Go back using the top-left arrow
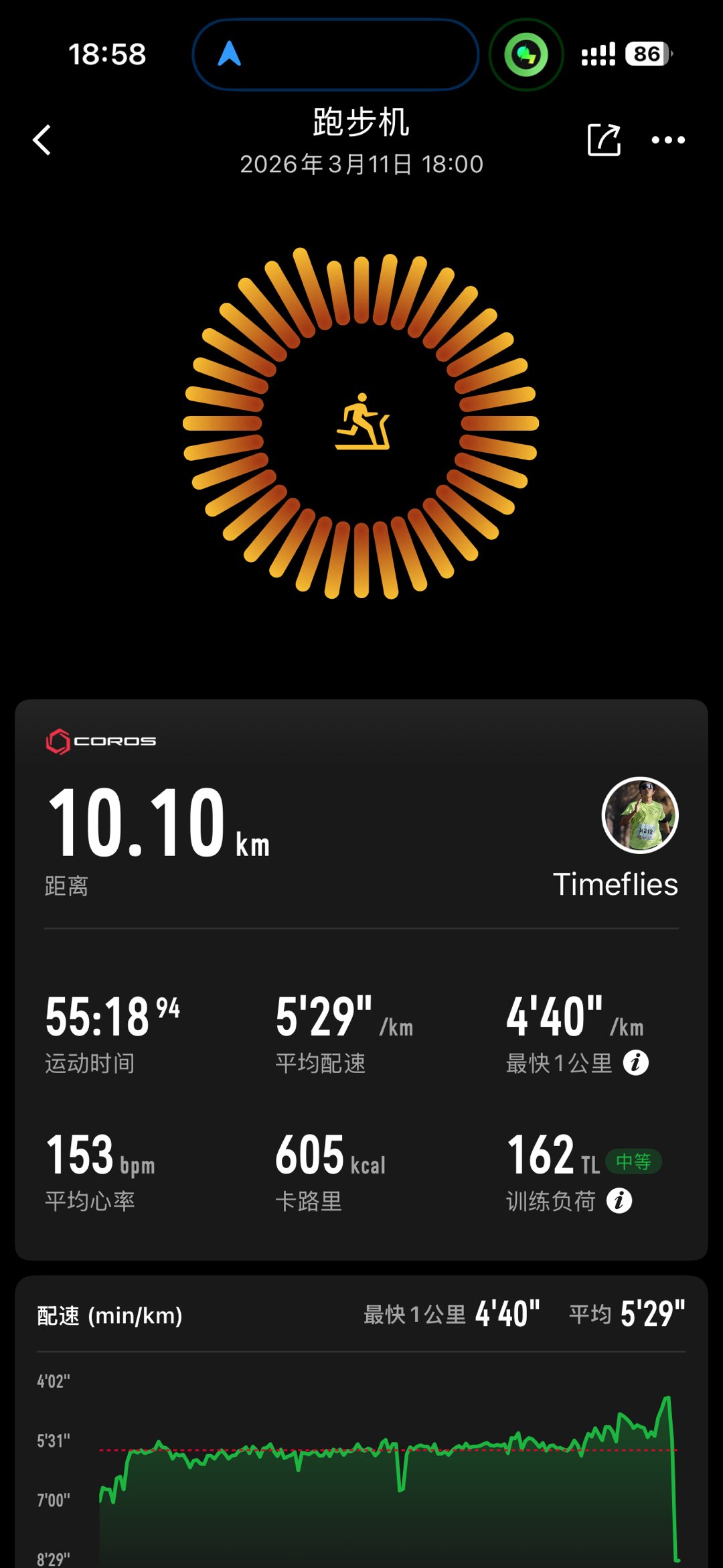This screenshot has height=1568, width=723. click(42, 140)
